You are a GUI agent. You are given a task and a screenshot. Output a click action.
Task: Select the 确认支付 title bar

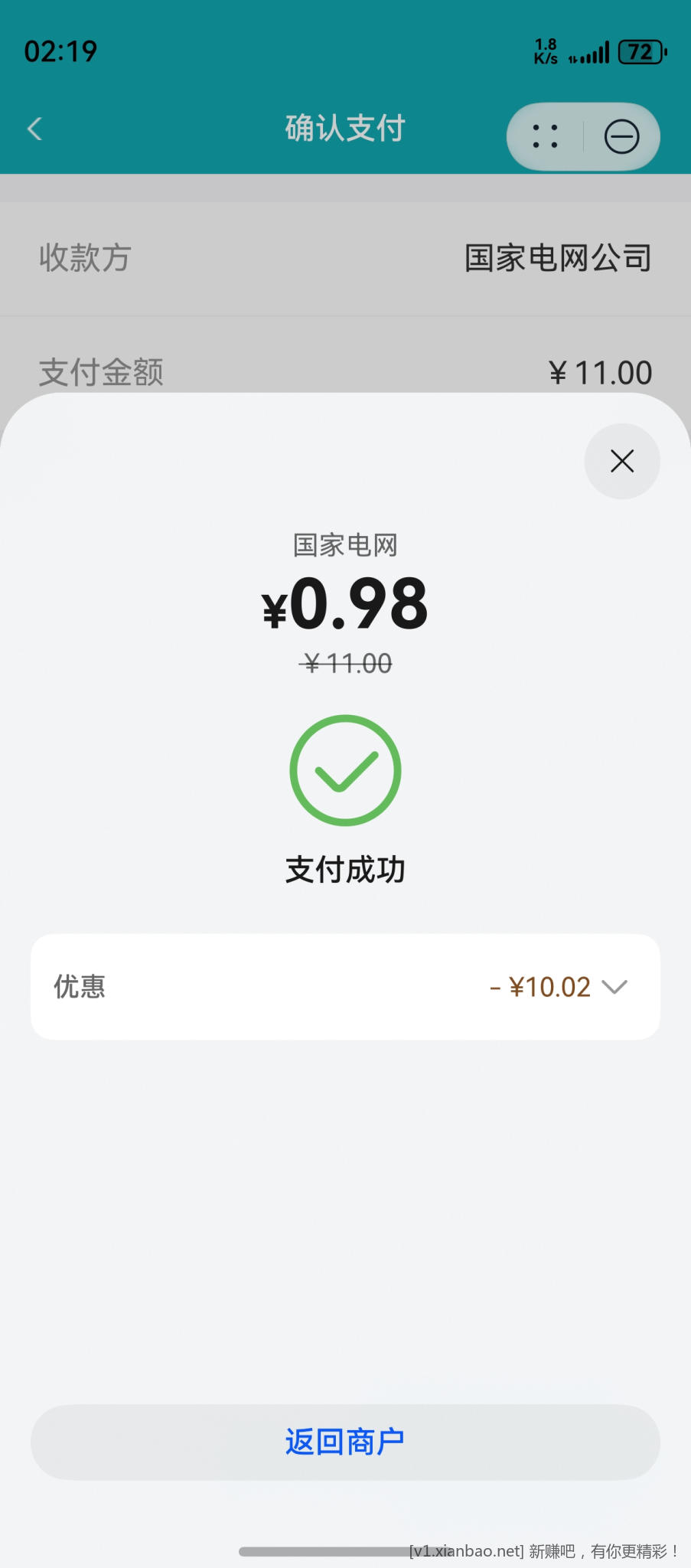pyautogui.click(x=344, y=127)
